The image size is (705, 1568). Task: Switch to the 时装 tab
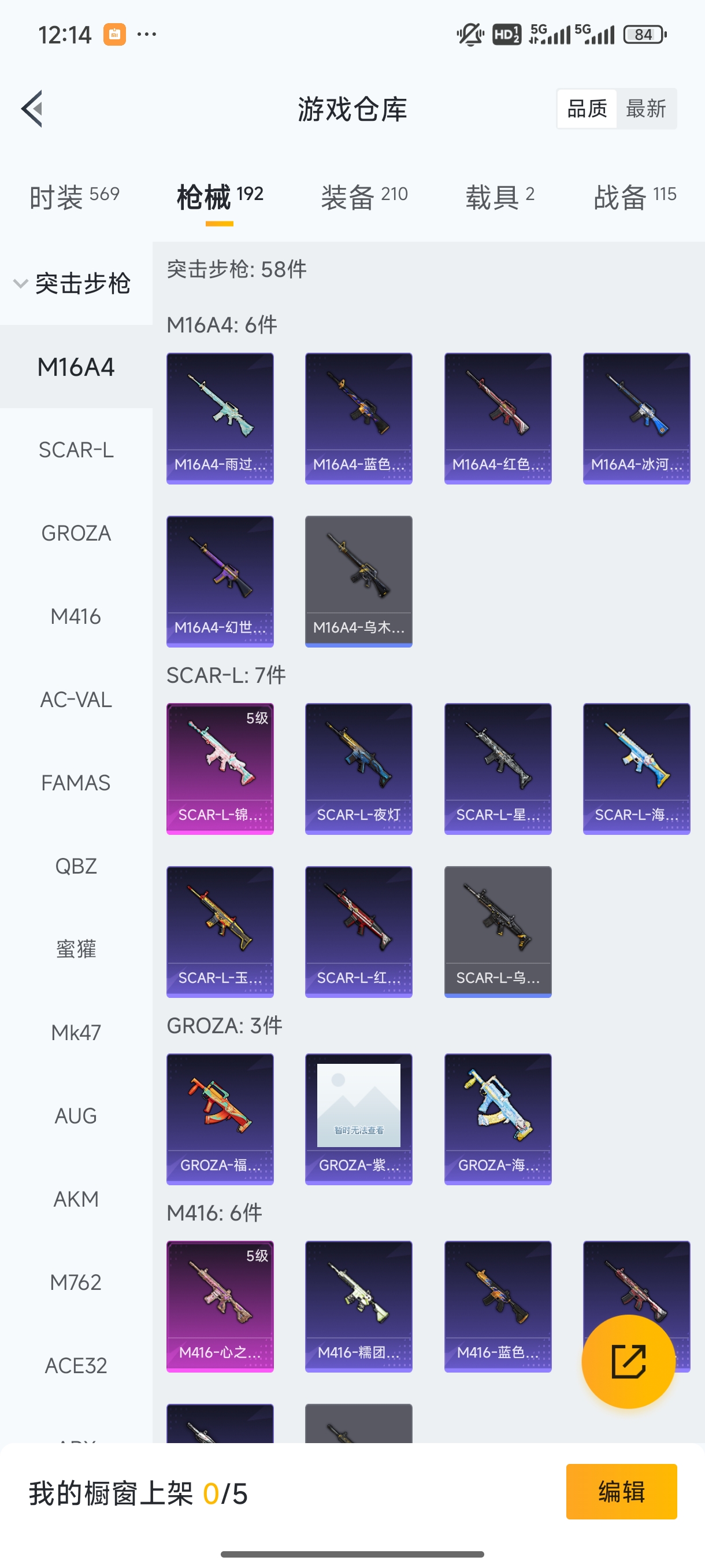click(73, 197)
